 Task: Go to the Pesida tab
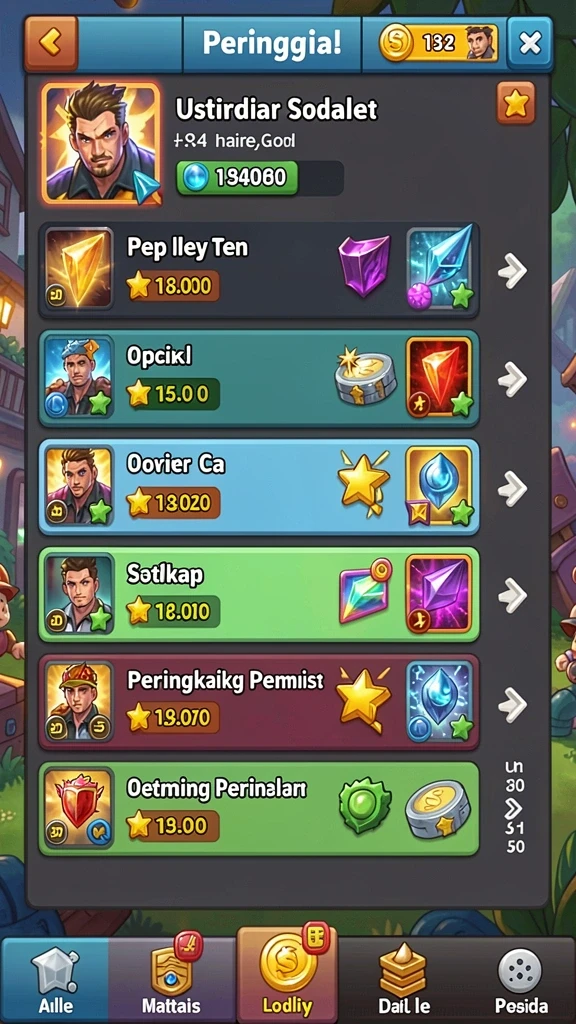pyautogui.click(x=520, y=981)
